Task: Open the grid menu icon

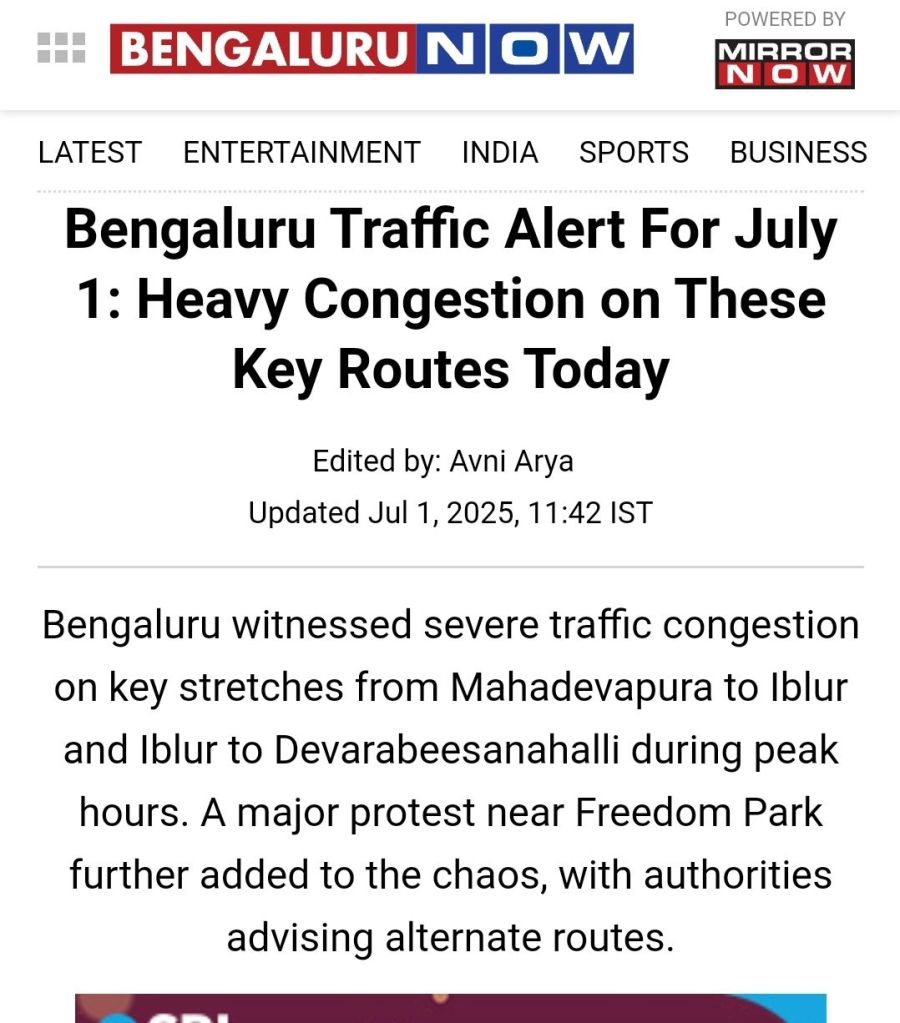Action: point(61,48)
